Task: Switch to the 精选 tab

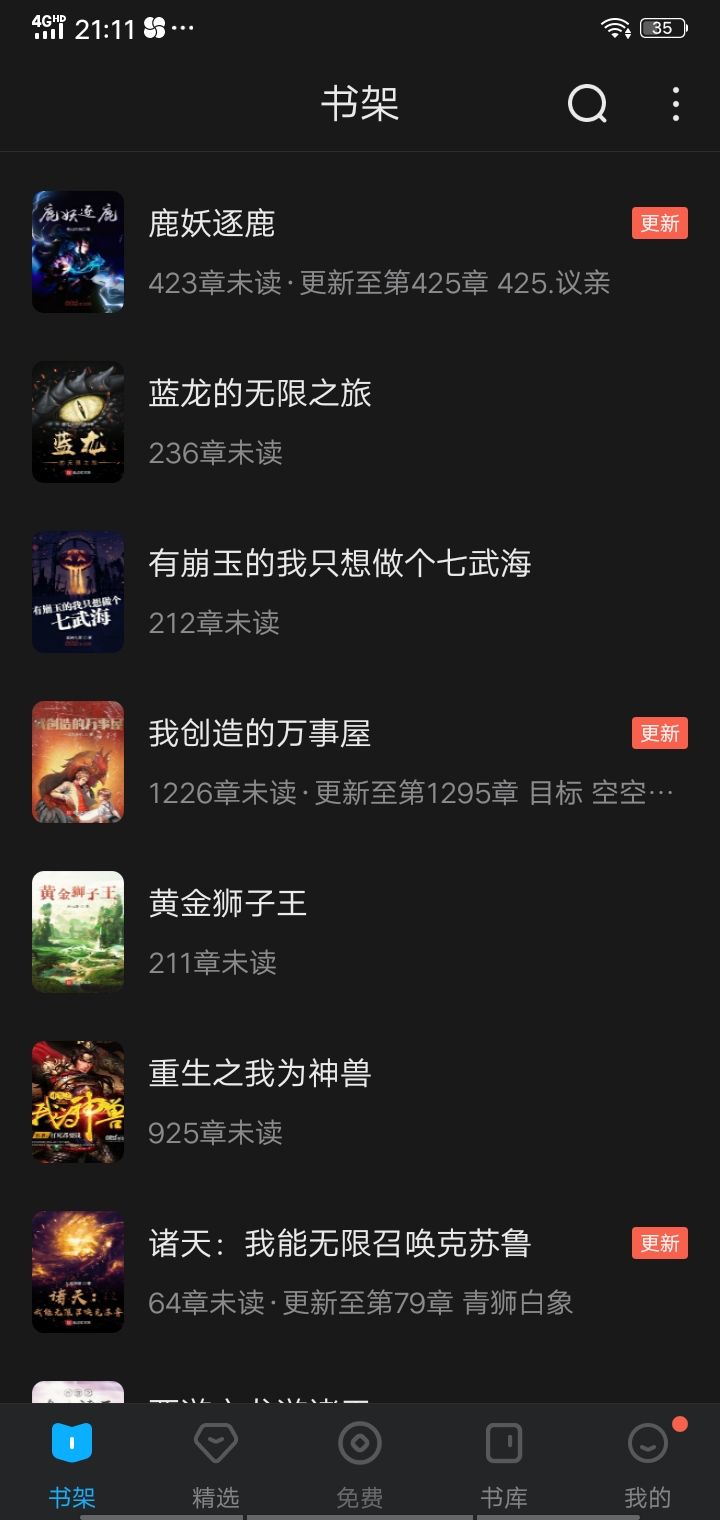Action: point(216,1464)
